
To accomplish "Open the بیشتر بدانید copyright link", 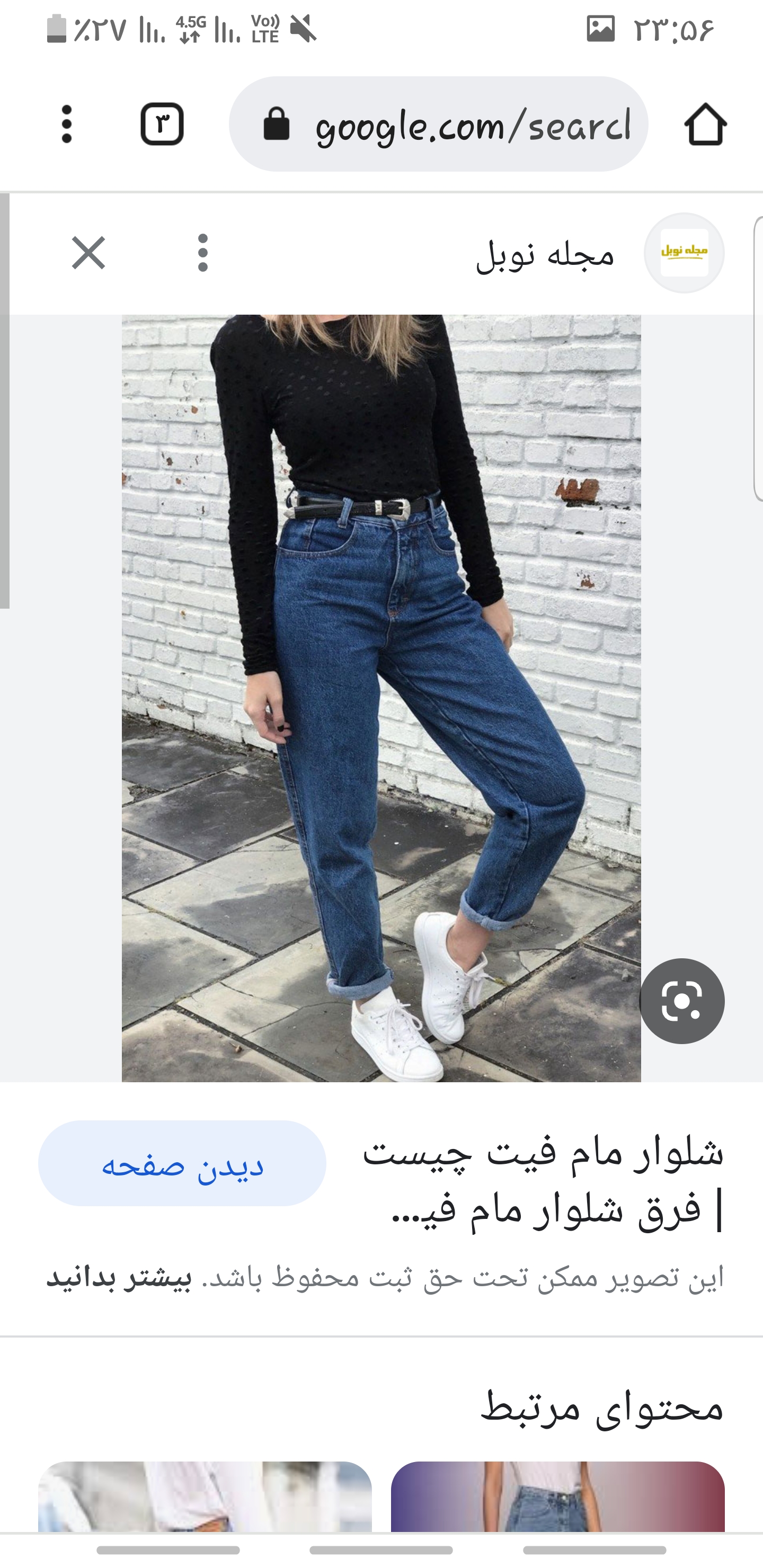I will click(x=119, y=1278).
